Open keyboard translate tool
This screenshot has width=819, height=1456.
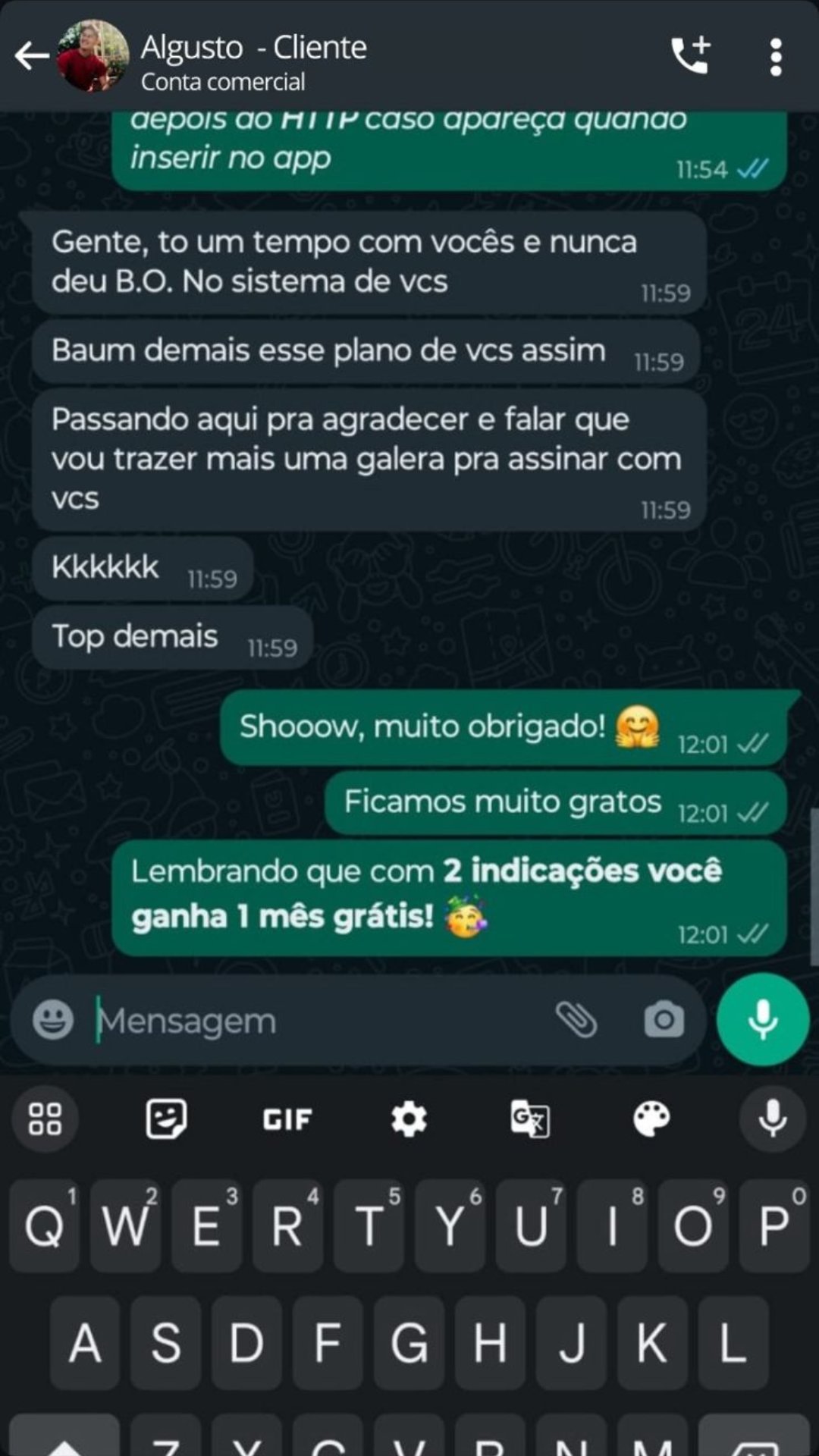coord(530,1119)
